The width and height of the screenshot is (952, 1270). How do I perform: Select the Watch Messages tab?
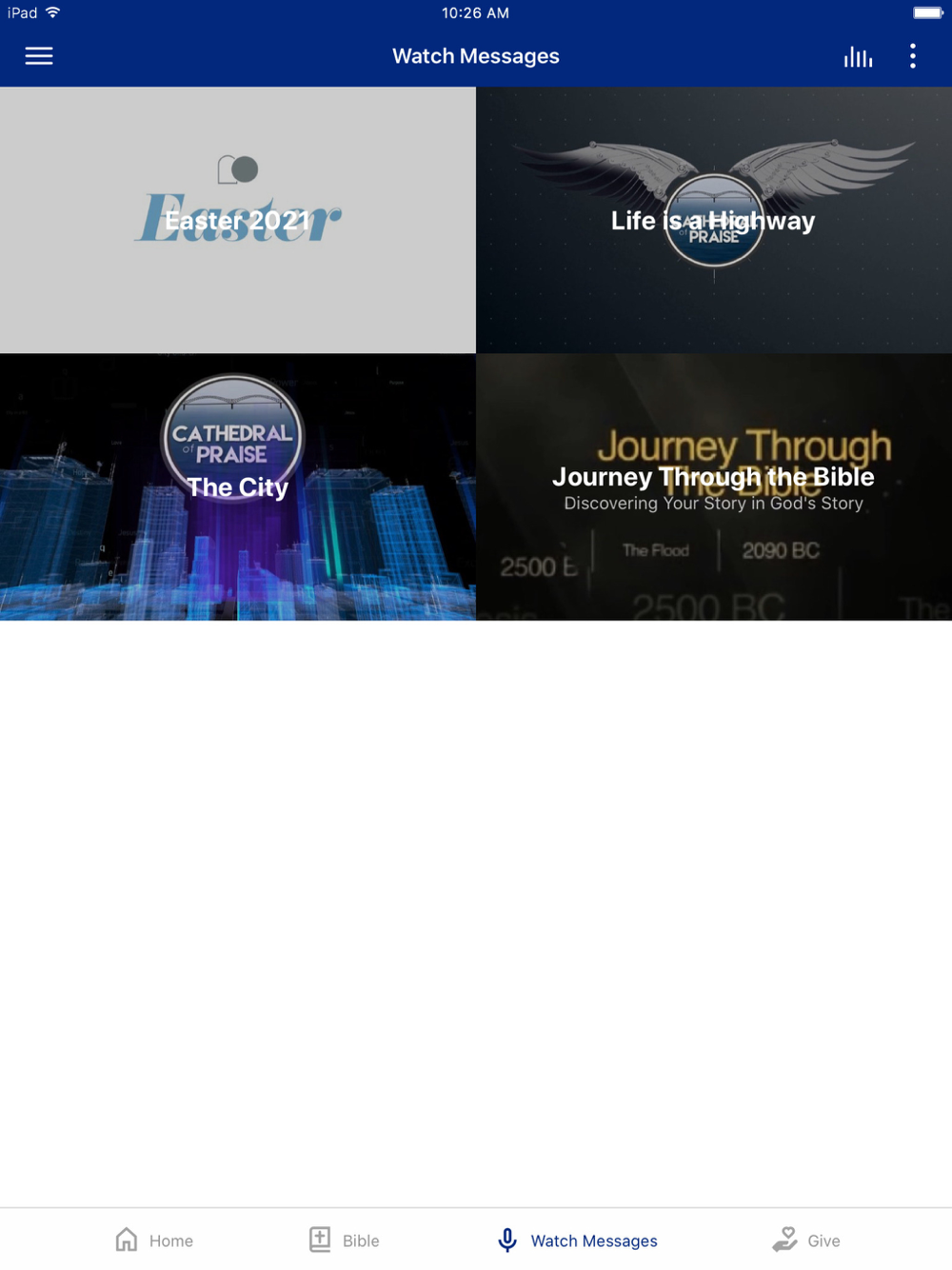tap(577, 1240)
